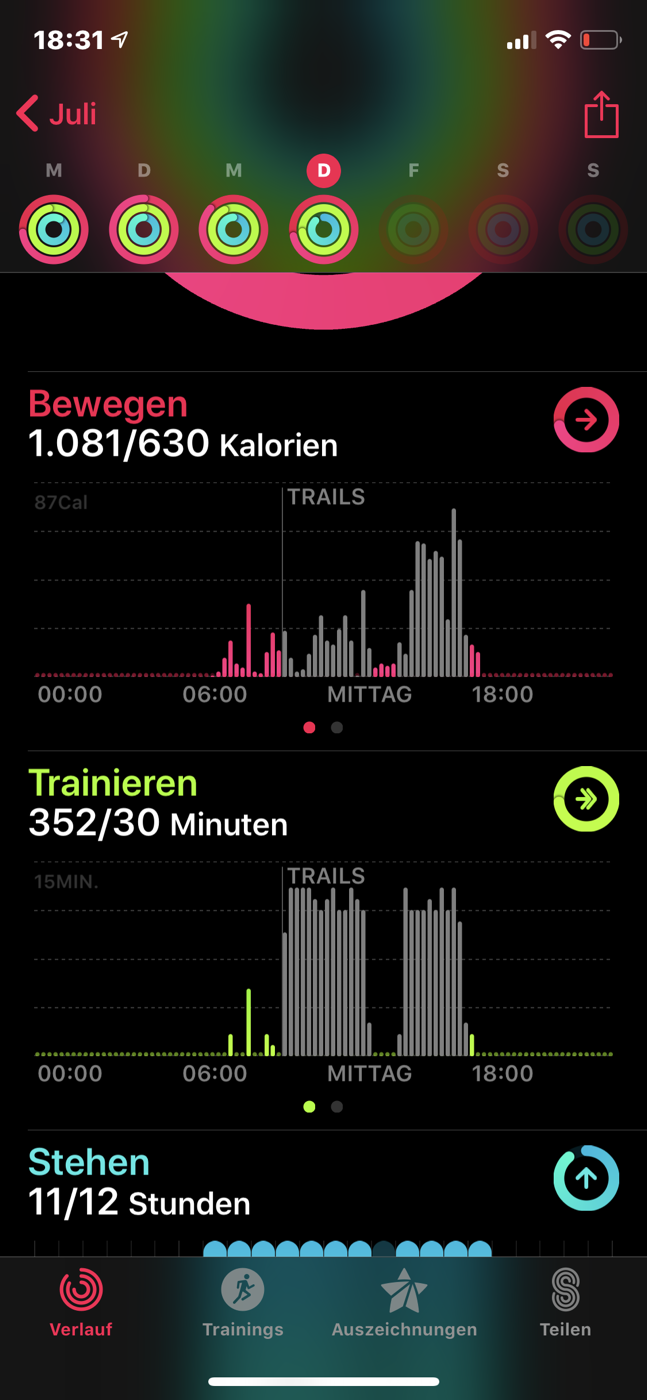The width and height of the screenshot is (647, 1400).
Task: Tap second page dot under Bewegen chart
Action: (x=337, y=728)
